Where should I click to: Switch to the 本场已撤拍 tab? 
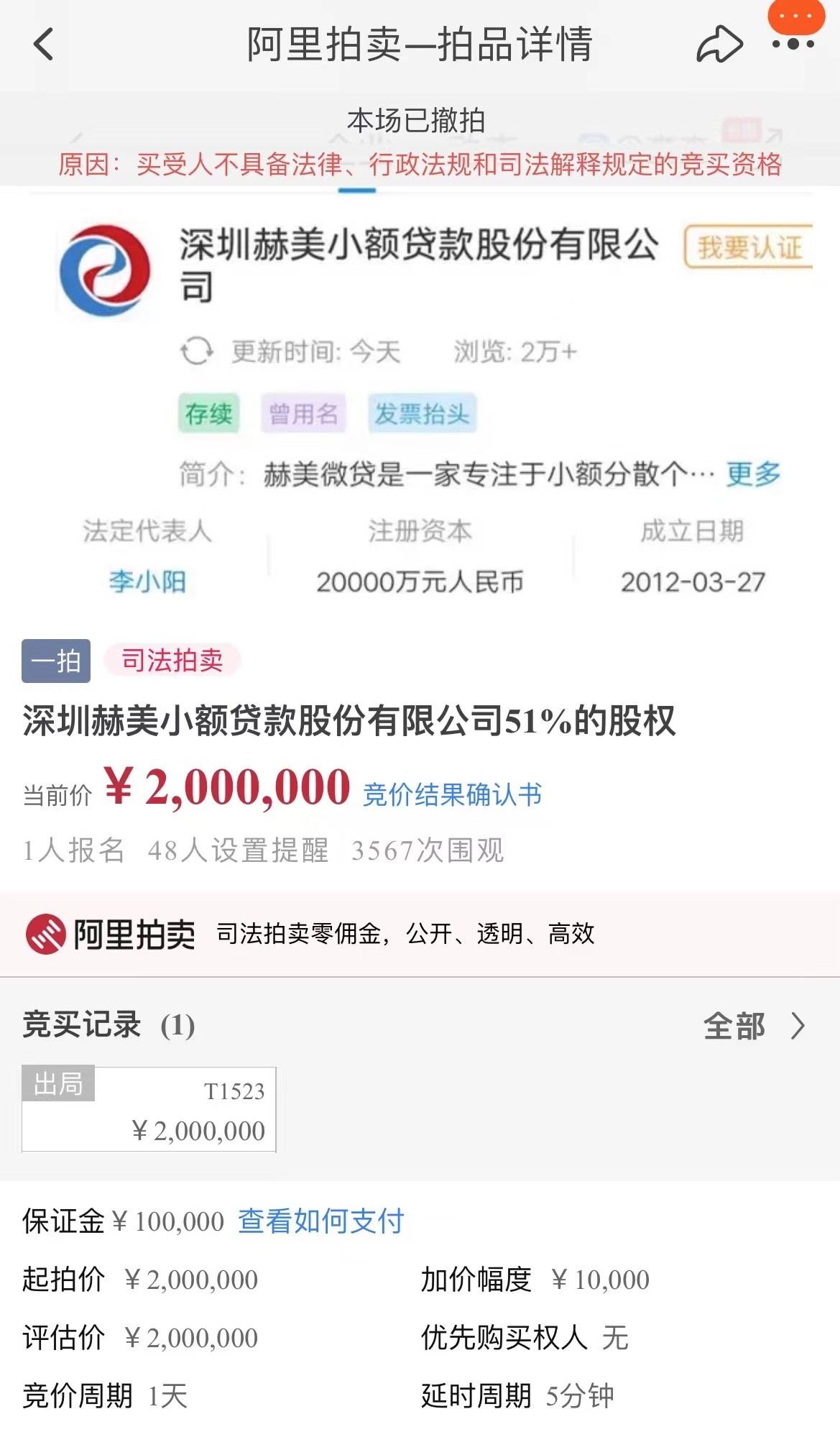420,121
